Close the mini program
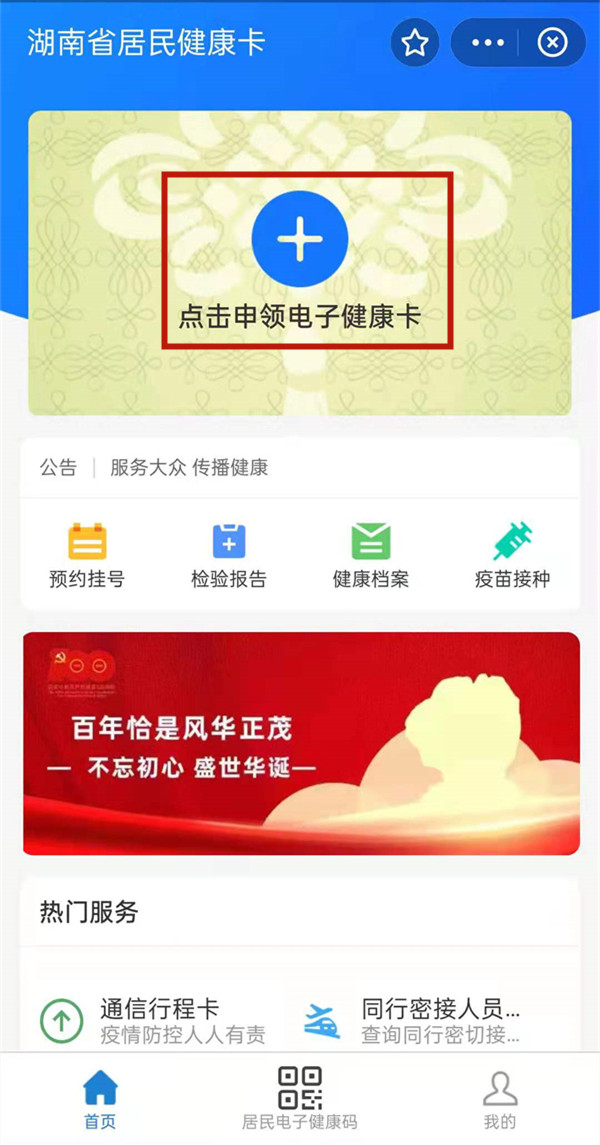 click(551, 43)
